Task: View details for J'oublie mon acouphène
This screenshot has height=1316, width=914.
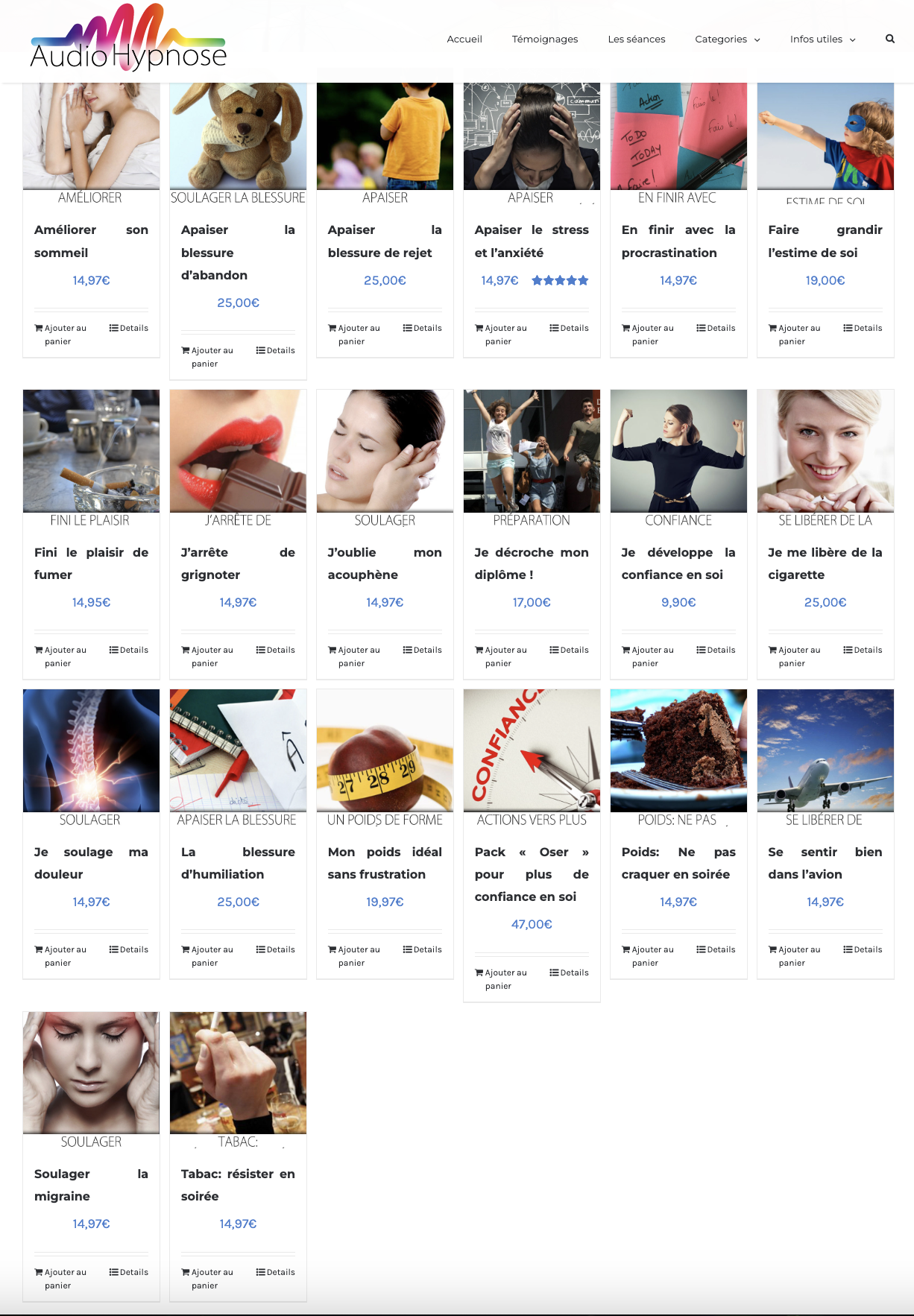Action: tap(423, 650)
